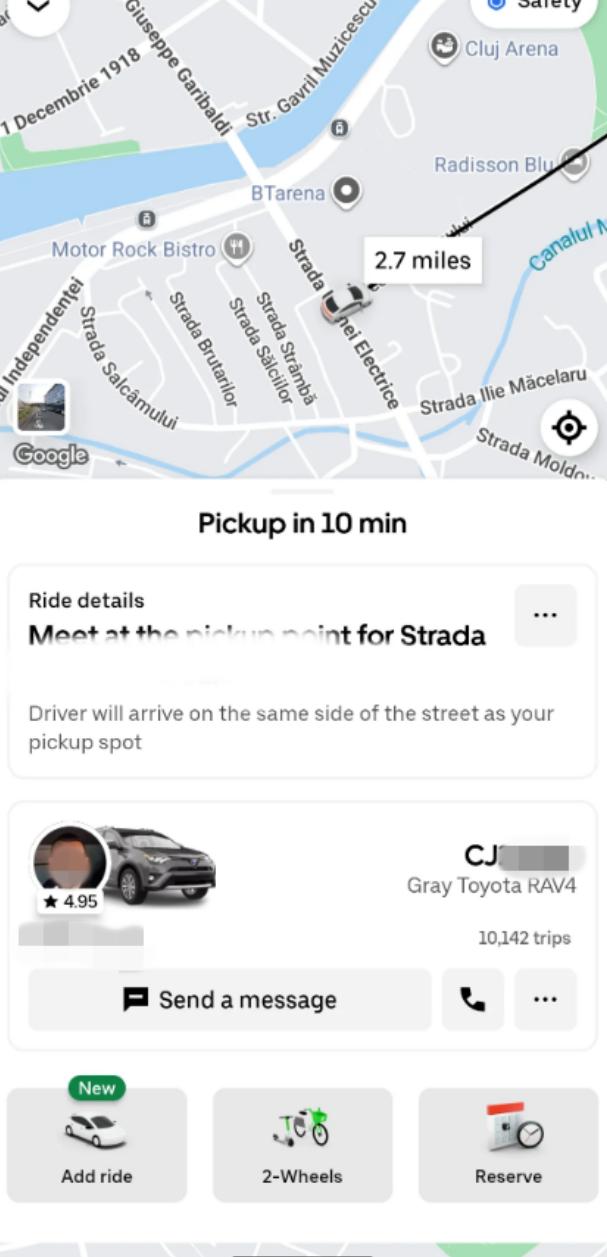Collapse the ride screen with the chevron
The image size is (607, 1257).
pos(39,8)
